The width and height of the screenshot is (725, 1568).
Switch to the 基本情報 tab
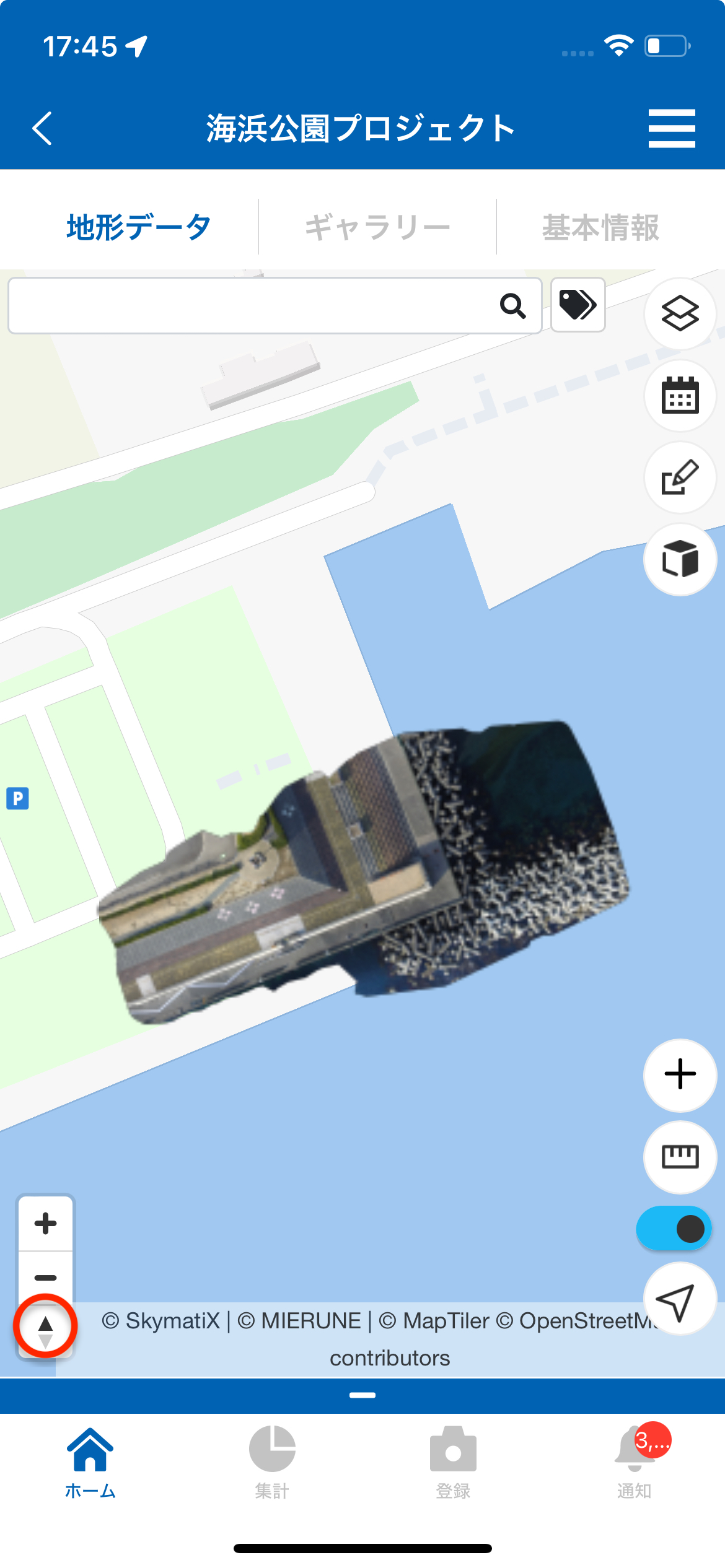tap(600, 227)
